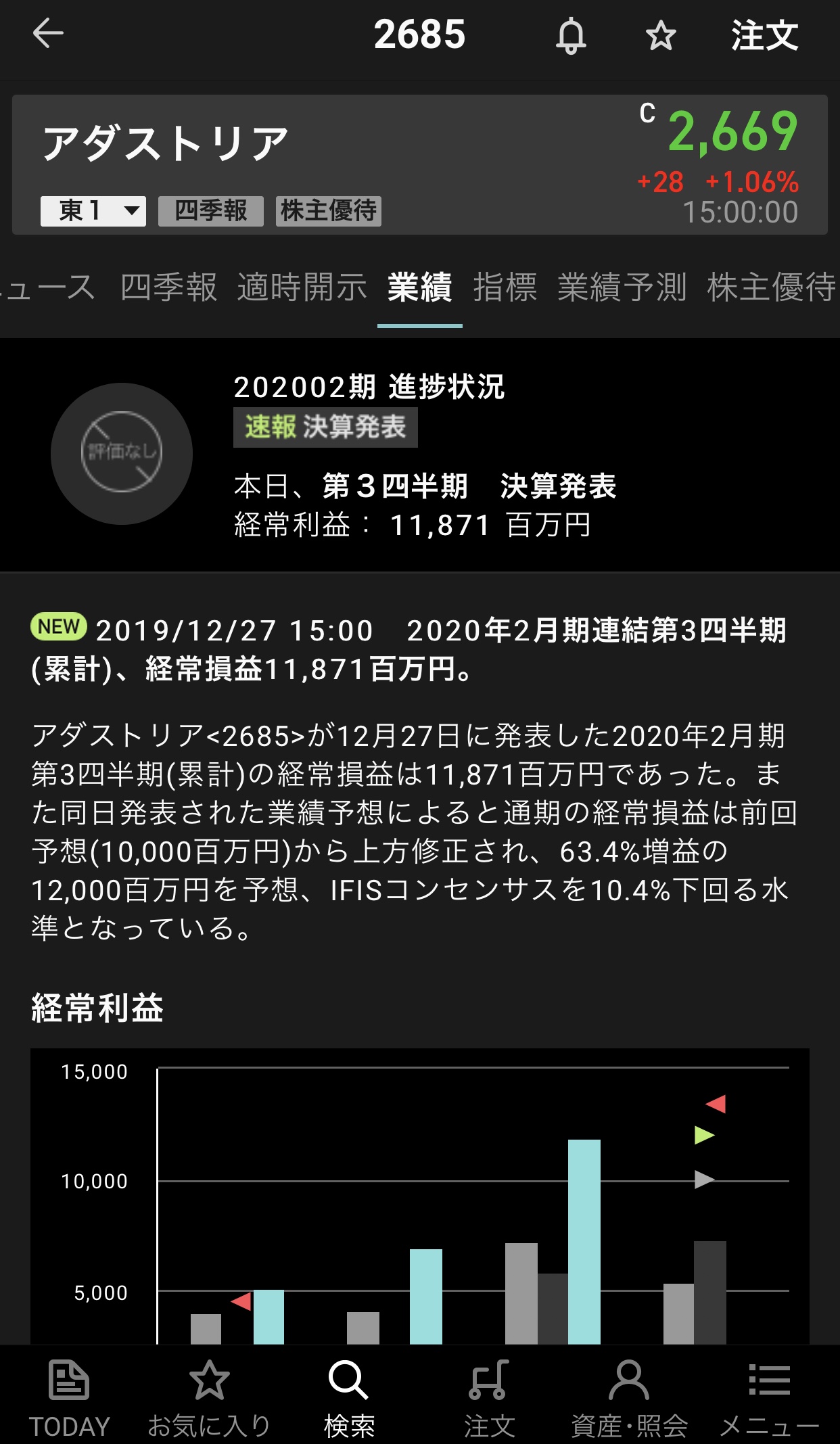The width and height of the screenshot is (840, 1444).
Task: View the 業績予測 tab
Action: 622,287
